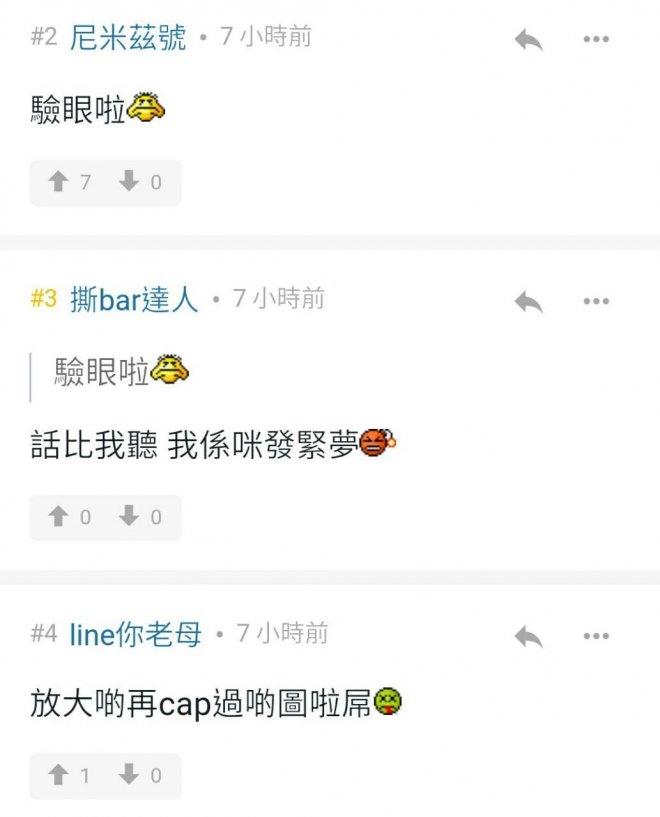Open line你老母's user profile
The height and width of the screenshot is (817, 660).
point(136,634)
